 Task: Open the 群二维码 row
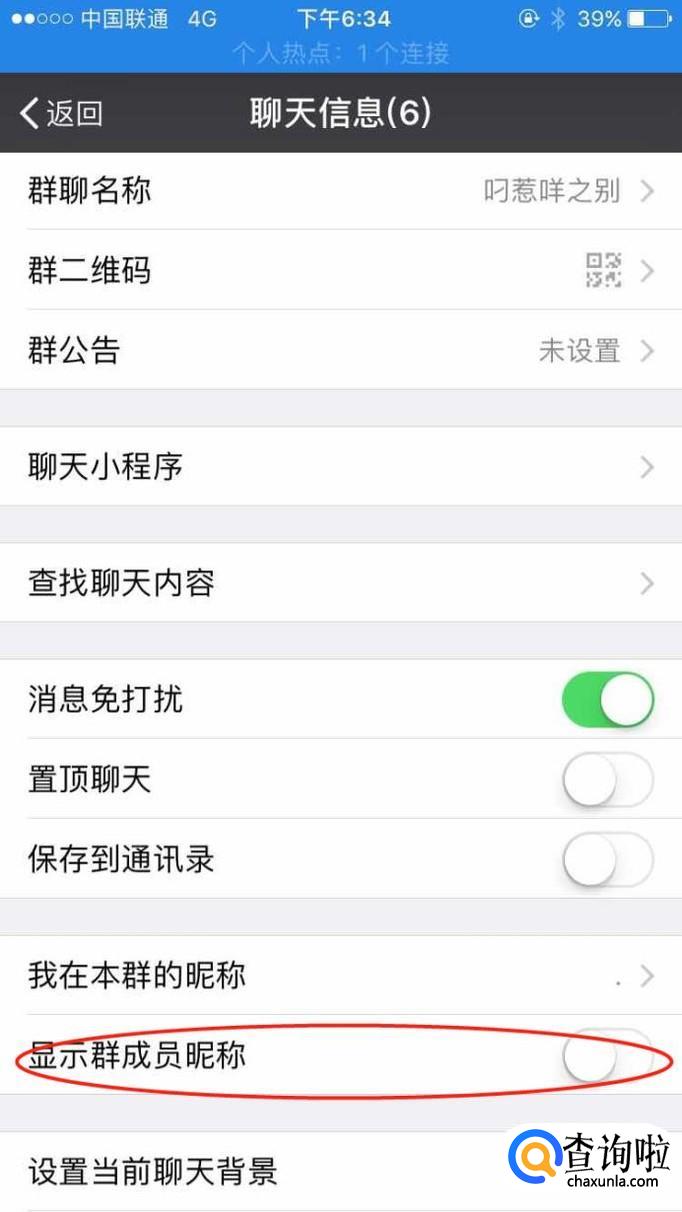click(x=340, y=270)
